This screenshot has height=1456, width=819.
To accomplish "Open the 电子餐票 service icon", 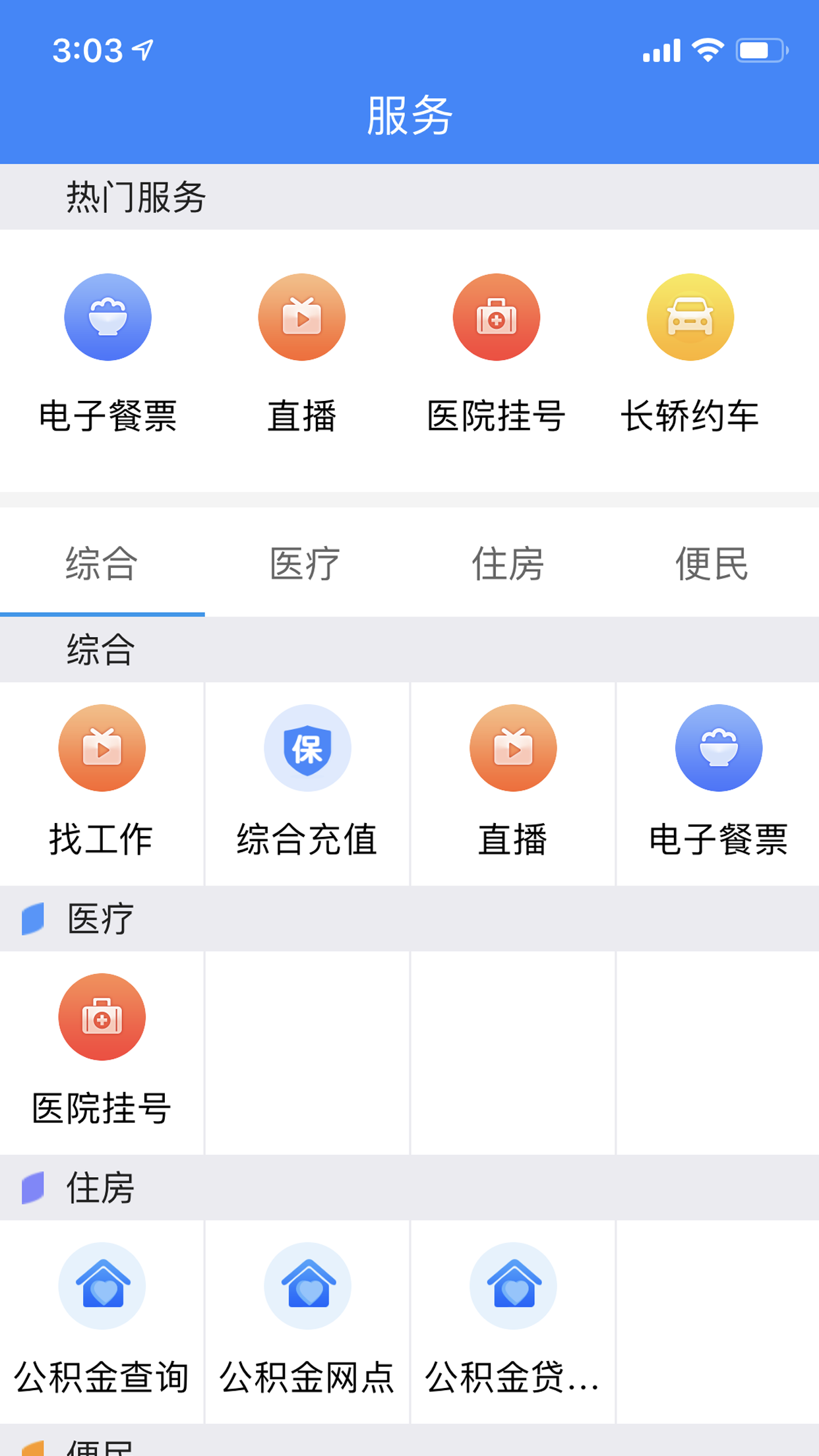I will click(x=109, y=317).
